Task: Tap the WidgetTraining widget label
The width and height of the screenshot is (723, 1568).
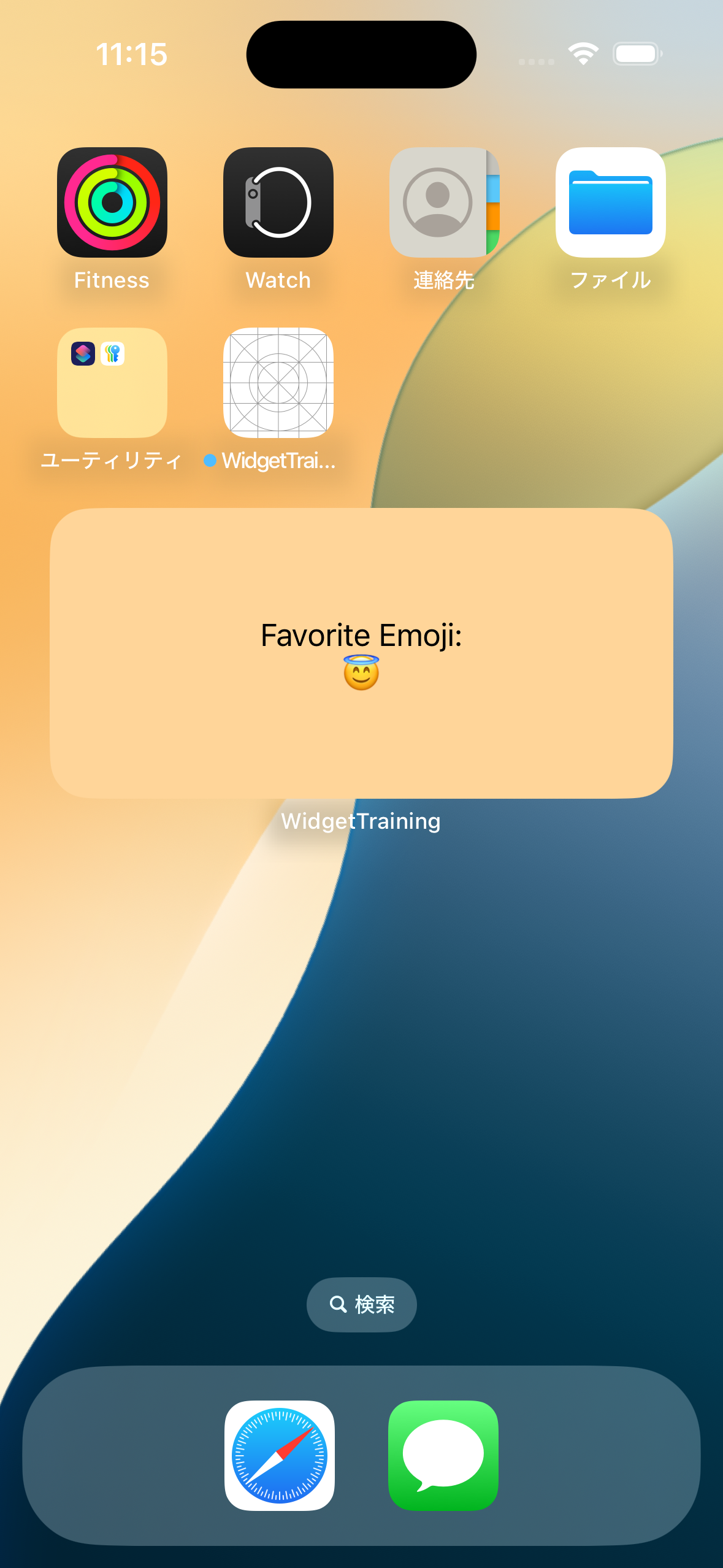Action: 361,820
